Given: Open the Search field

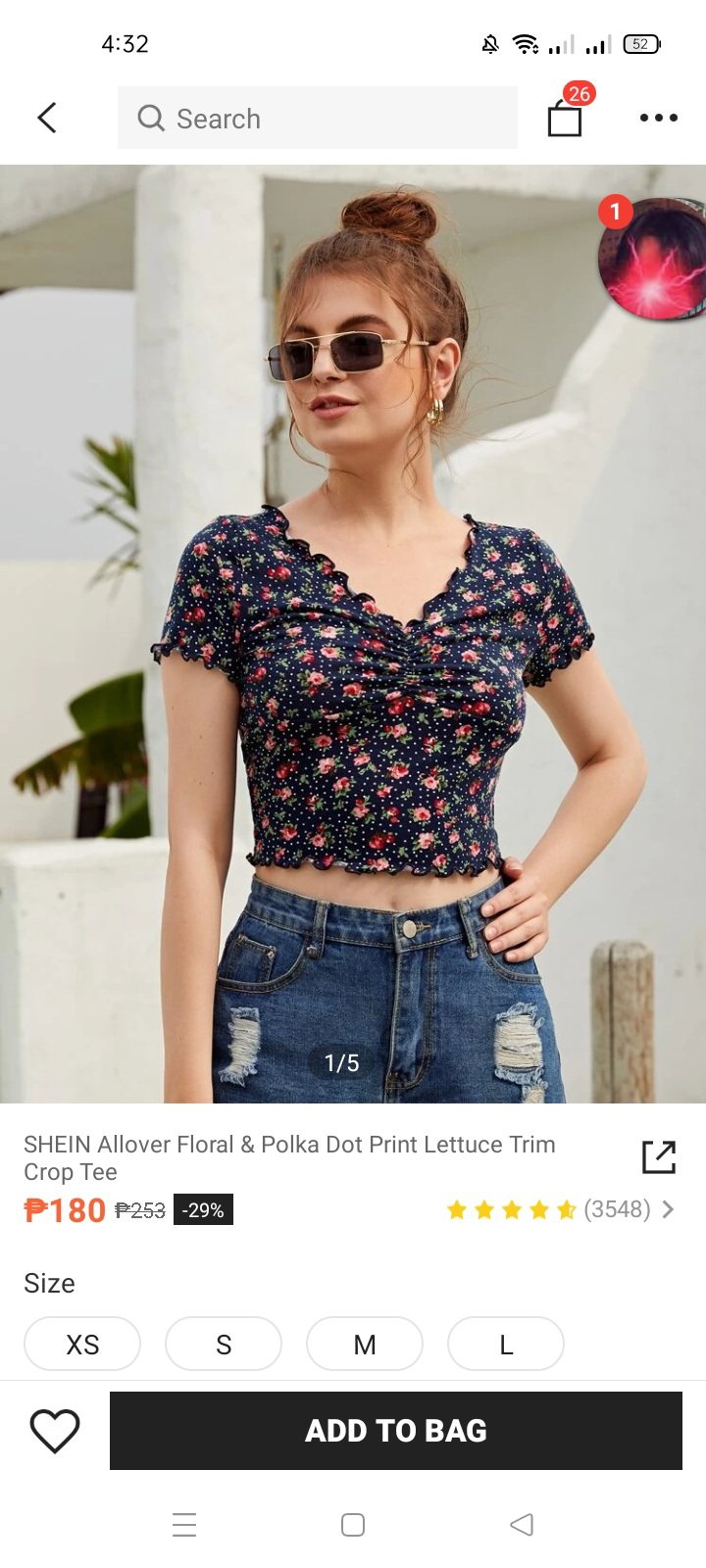Looking at the screenshot, I should click(x=317, y=118).
